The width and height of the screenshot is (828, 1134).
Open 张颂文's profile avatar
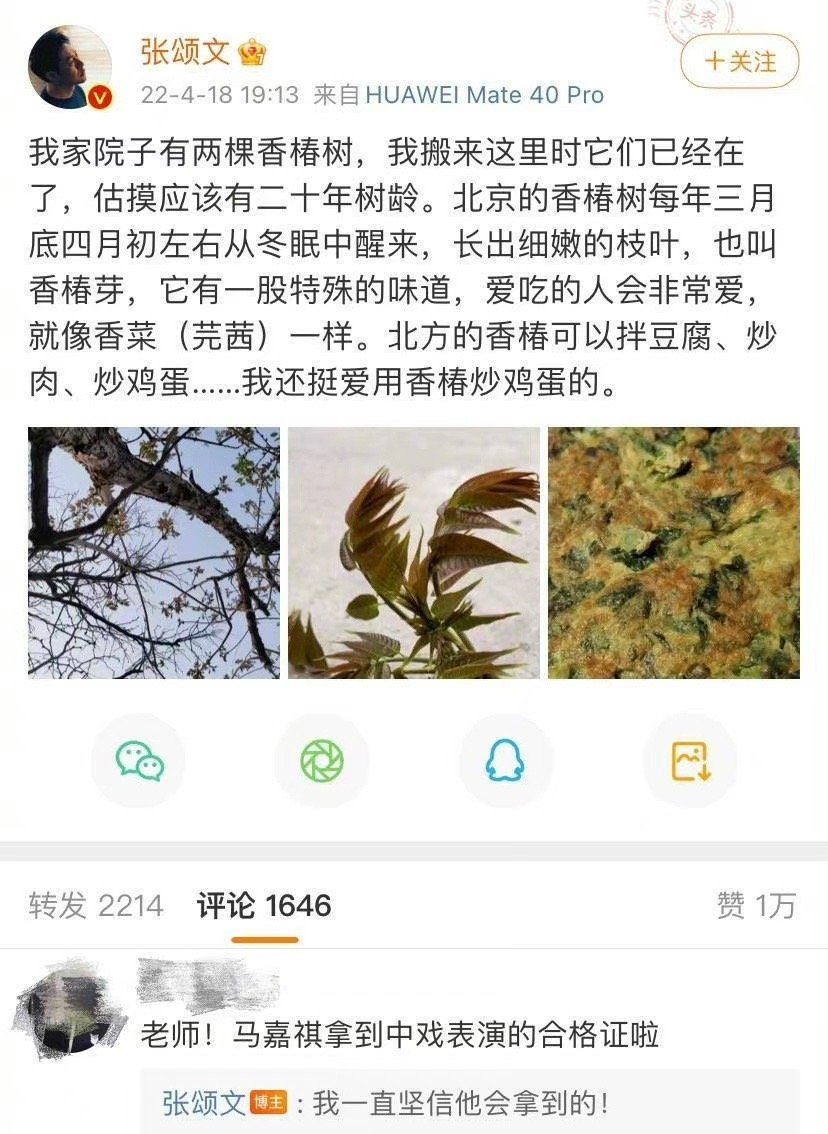(69, 67)
